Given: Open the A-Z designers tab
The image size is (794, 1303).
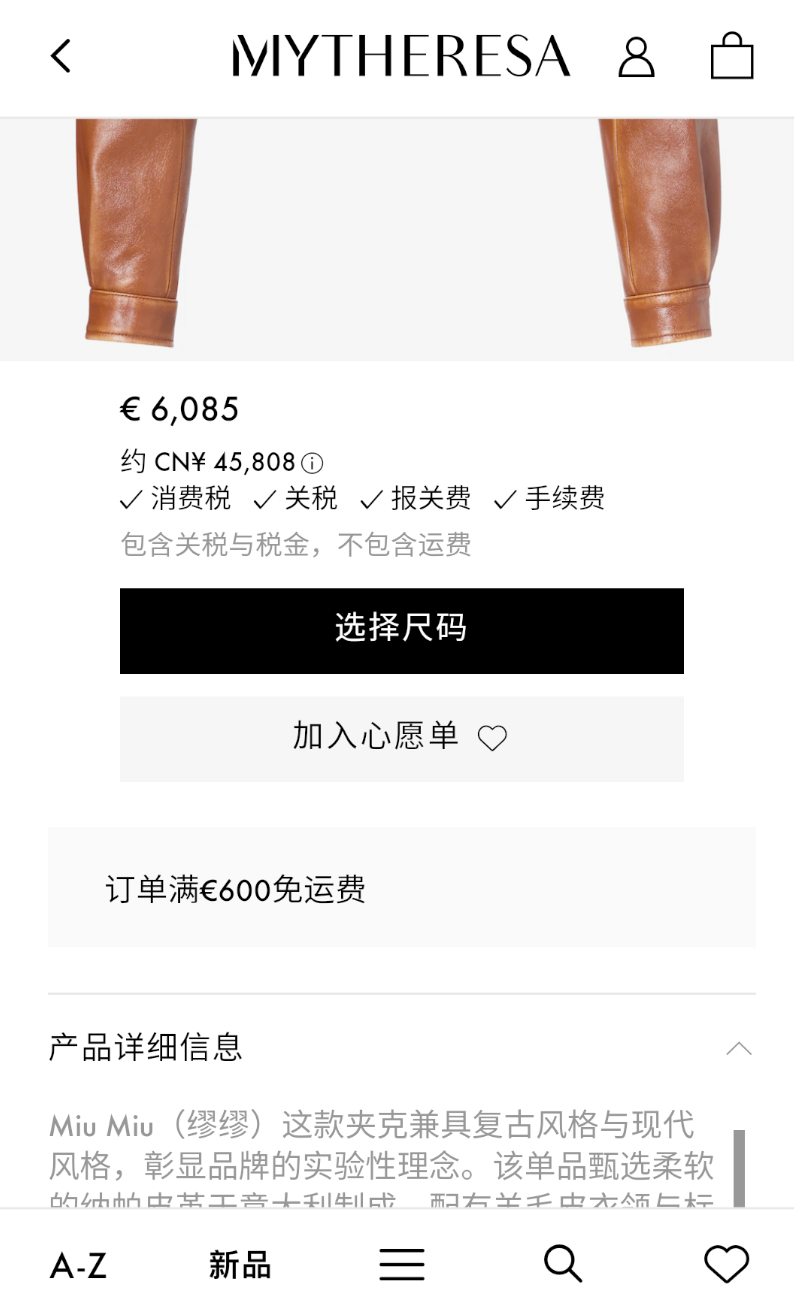Looking at the screenshot, I should (x=78, y=1265).
